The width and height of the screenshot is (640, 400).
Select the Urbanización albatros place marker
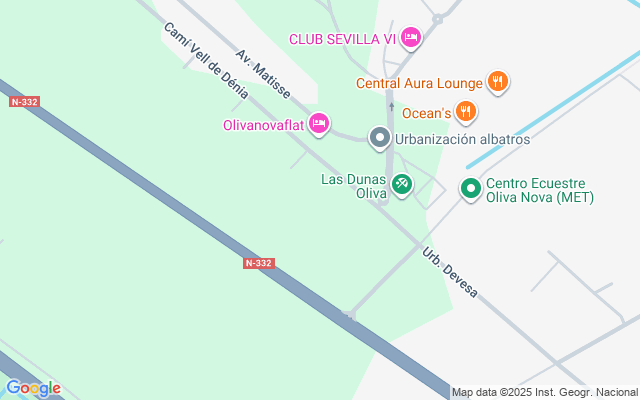[380, 138]
